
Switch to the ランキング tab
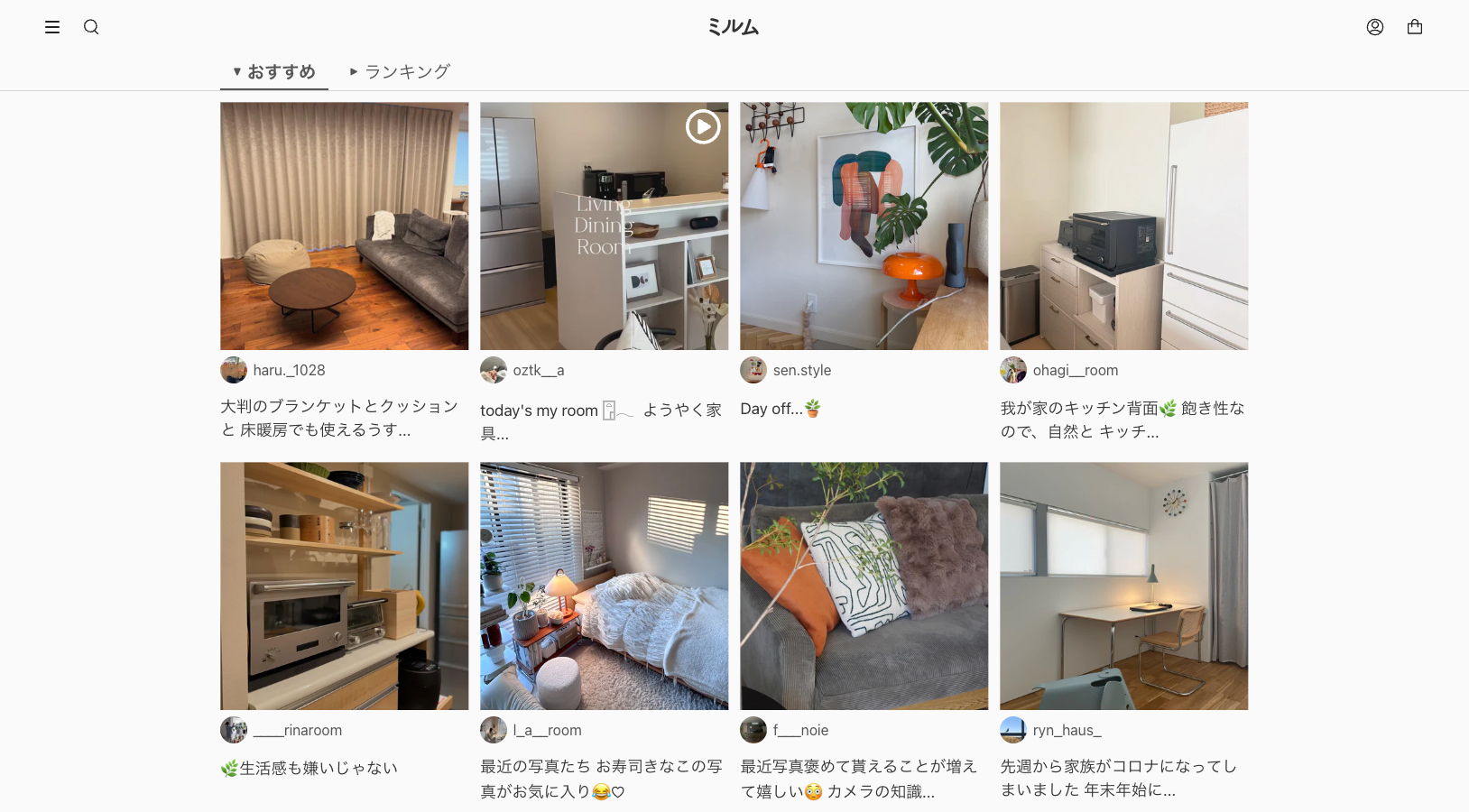pos(400,71)
